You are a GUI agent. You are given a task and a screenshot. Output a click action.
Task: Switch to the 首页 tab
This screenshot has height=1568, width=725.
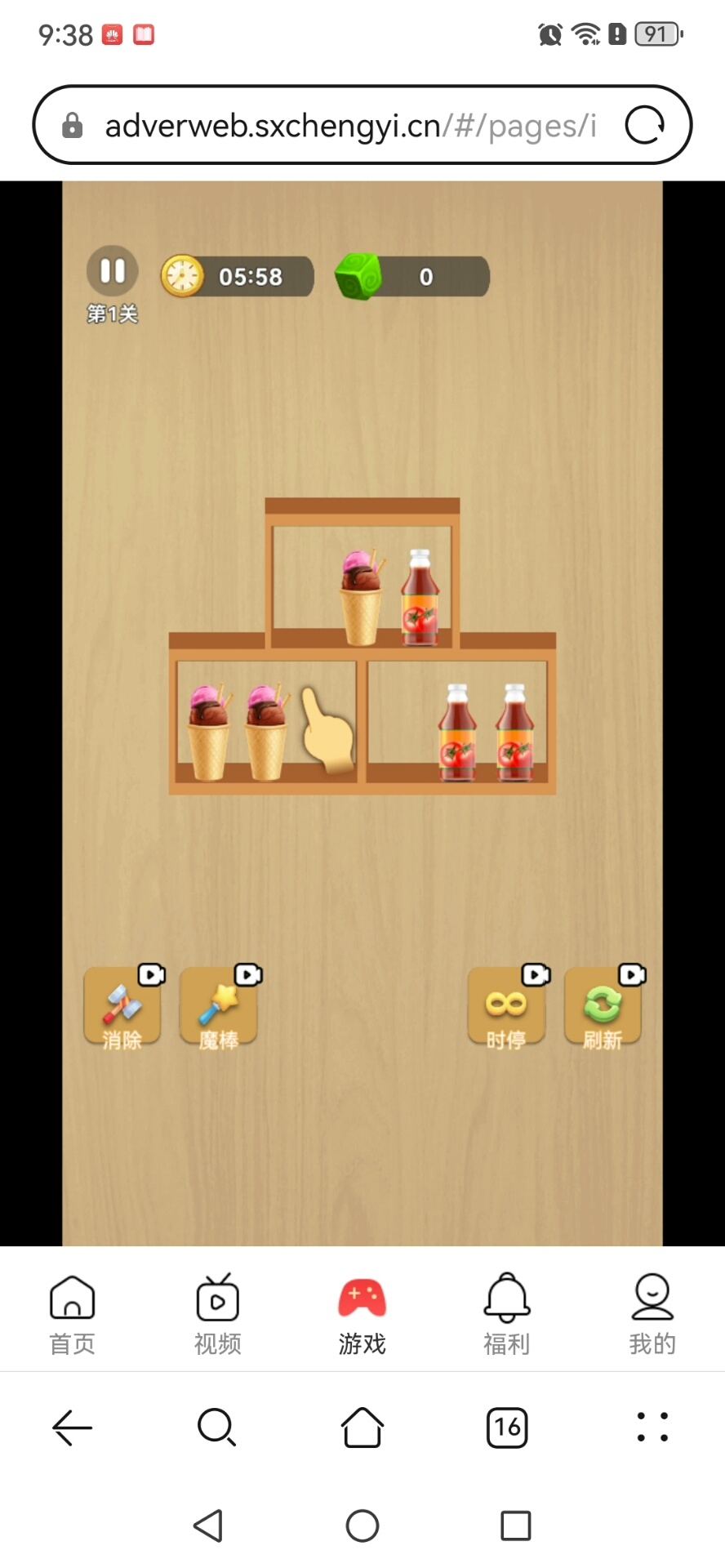tap(73, 1313)
